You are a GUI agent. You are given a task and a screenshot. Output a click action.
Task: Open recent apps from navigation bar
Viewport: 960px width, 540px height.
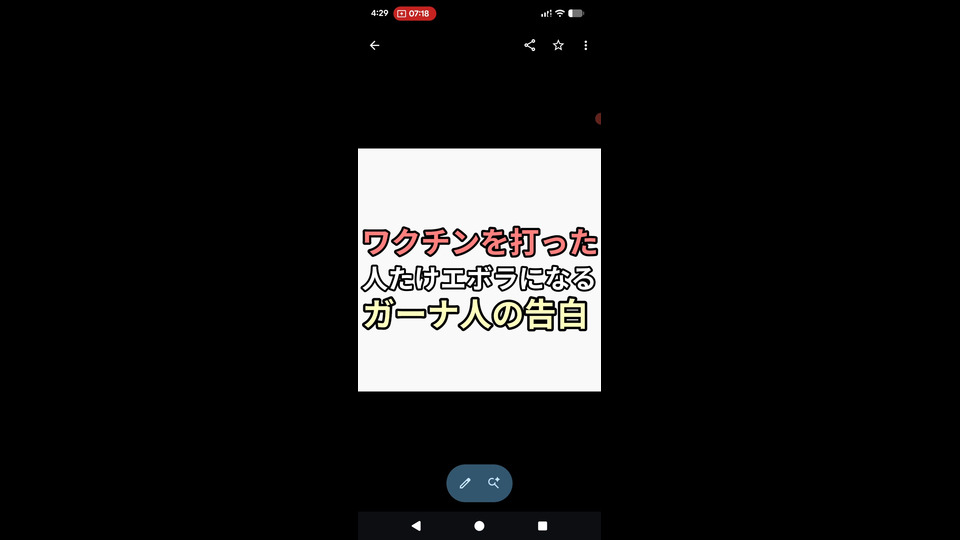point(542,526)
